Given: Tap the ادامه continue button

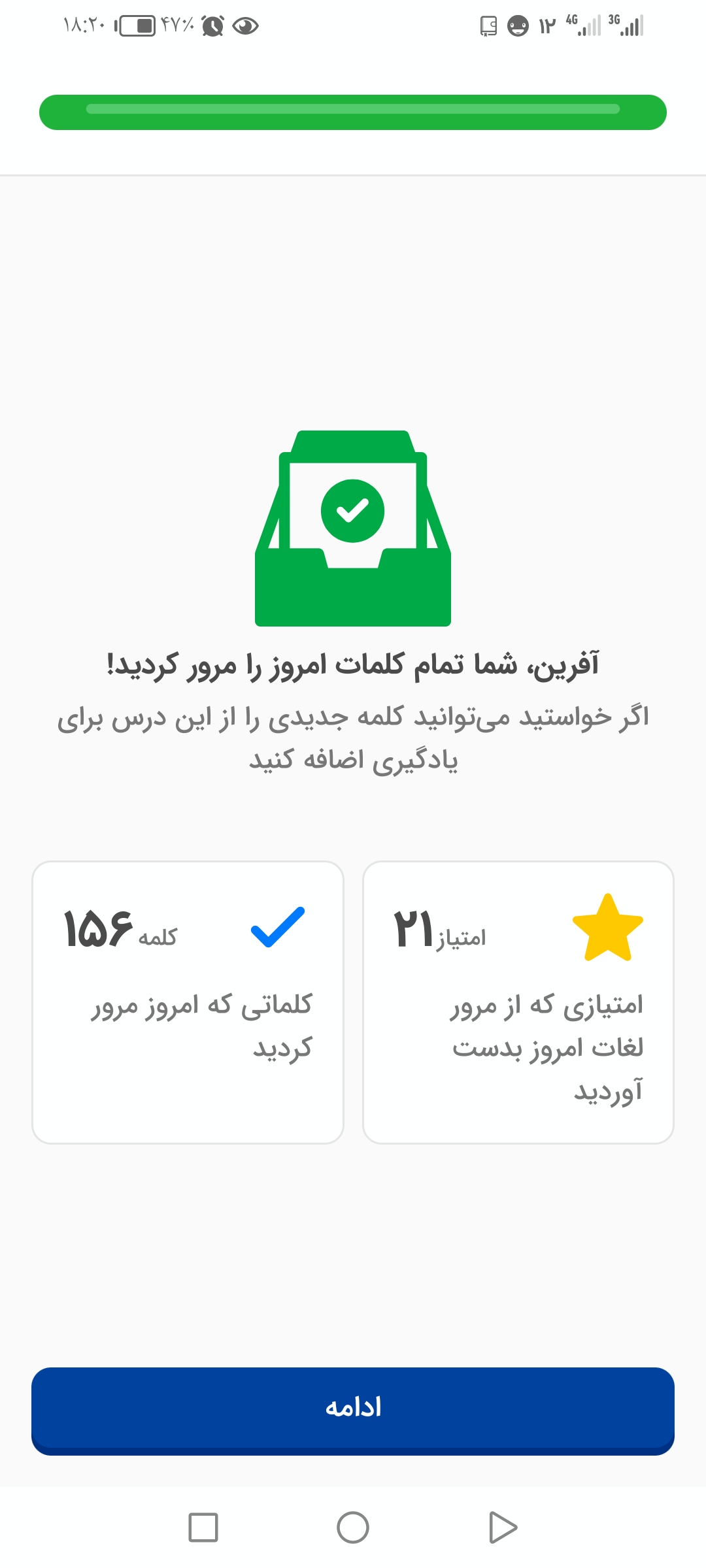Looking at the screenshot, I should (353, 1411).
